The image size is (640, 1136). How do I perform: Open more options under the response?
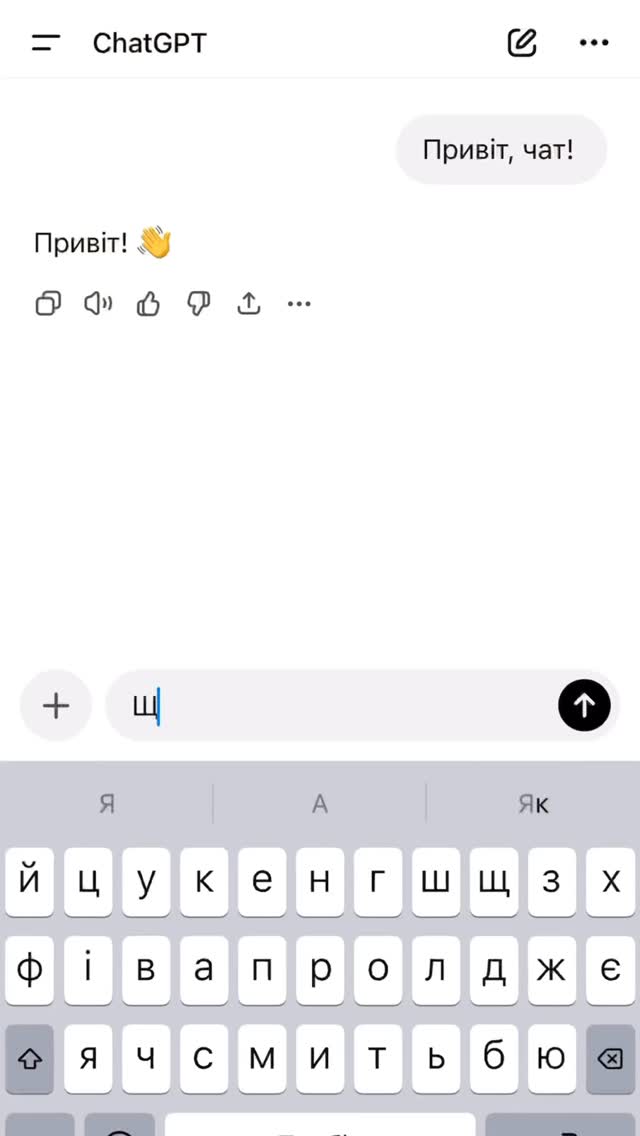click(299, 304)
